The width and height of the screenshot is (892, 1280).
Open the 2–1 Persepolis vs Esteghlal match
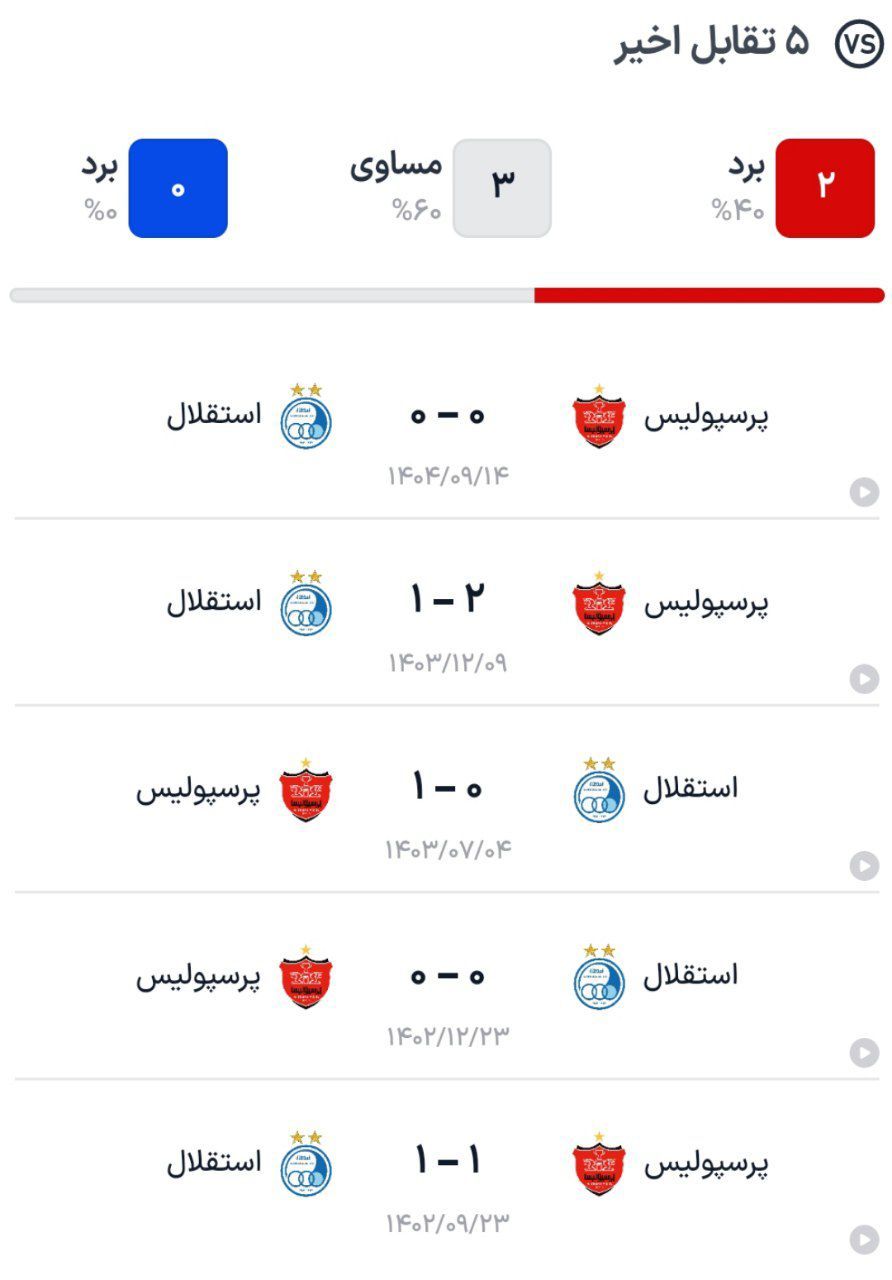pyautogui.click(x=447, y=601)
